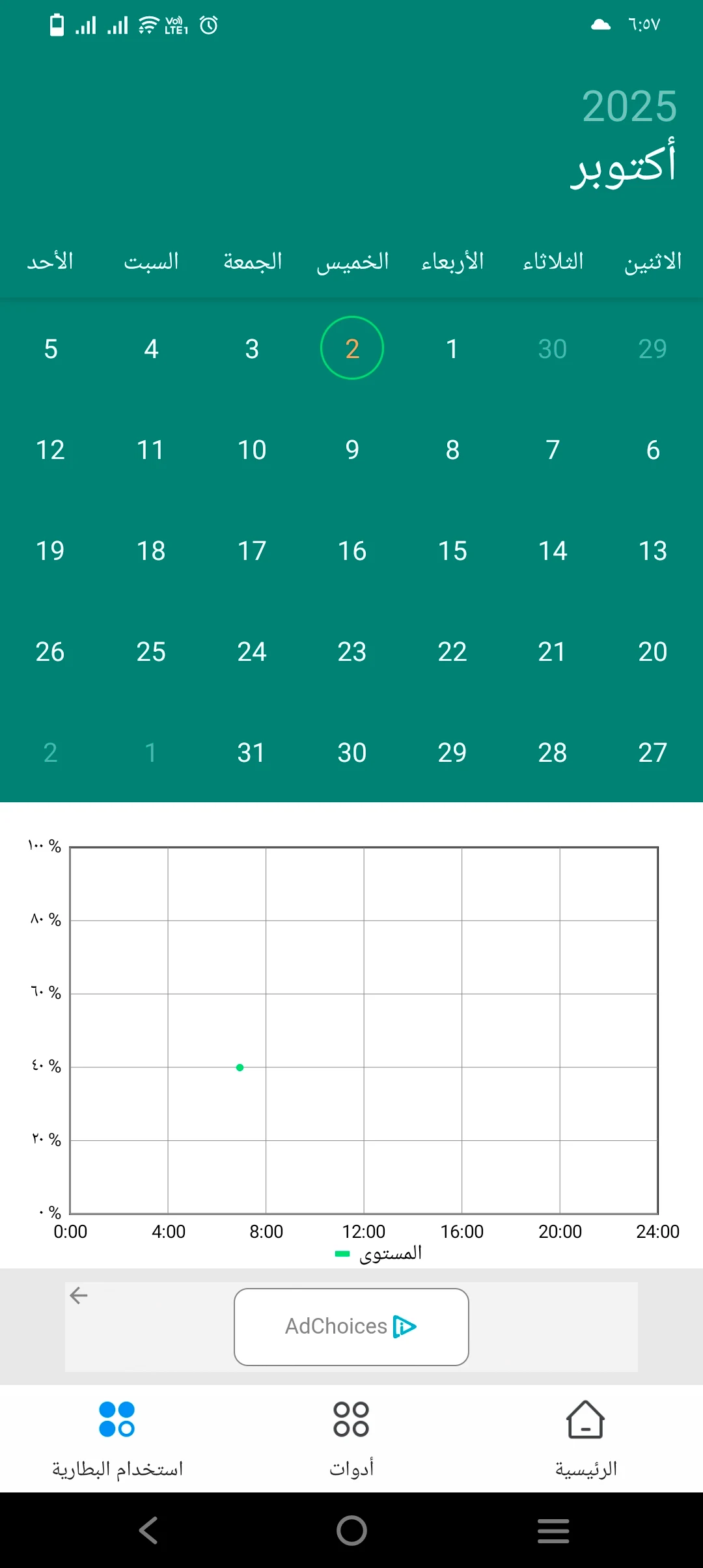Open recent apps from navigation bar
703x1568 pixels.
click(553, 1530)
